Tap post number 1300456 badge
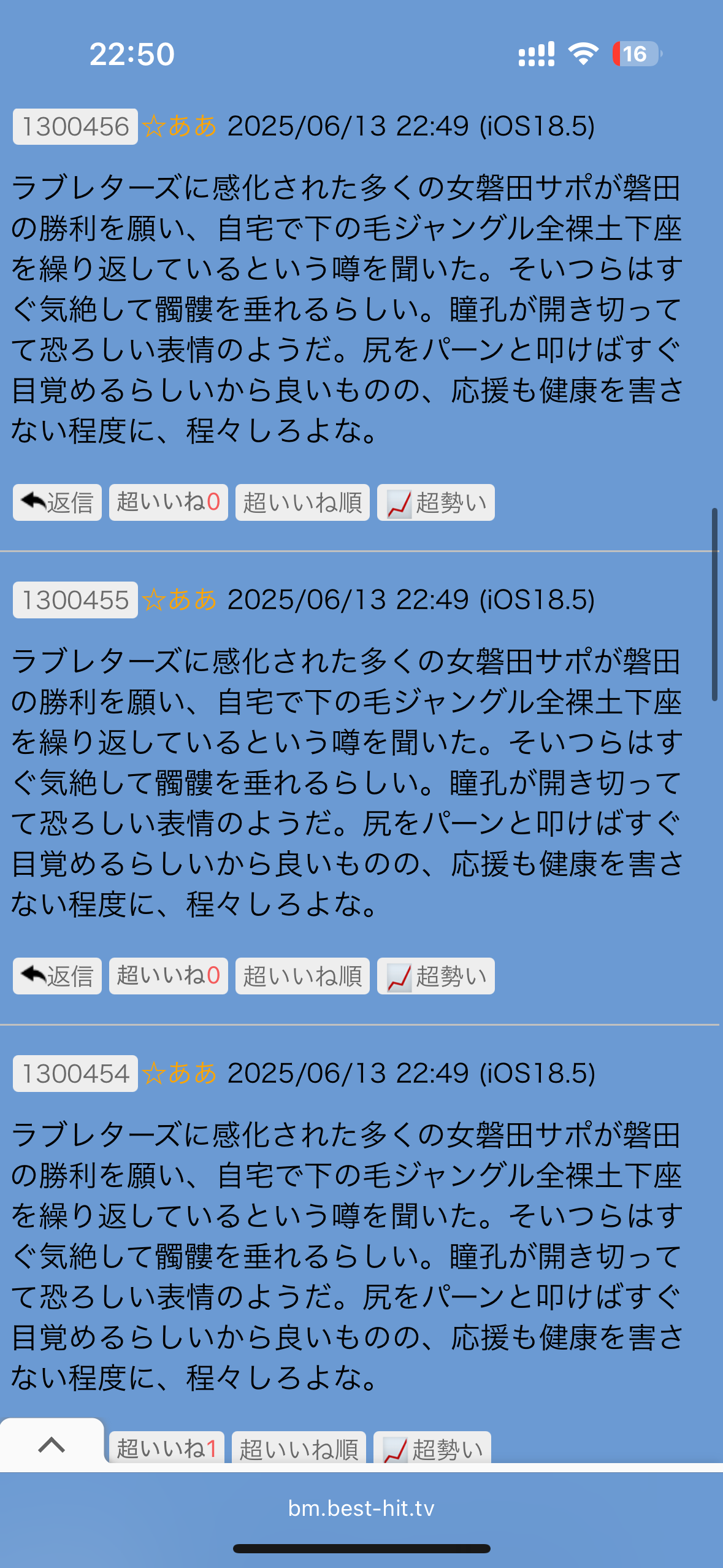723x1568 pixels. point(75,127)
